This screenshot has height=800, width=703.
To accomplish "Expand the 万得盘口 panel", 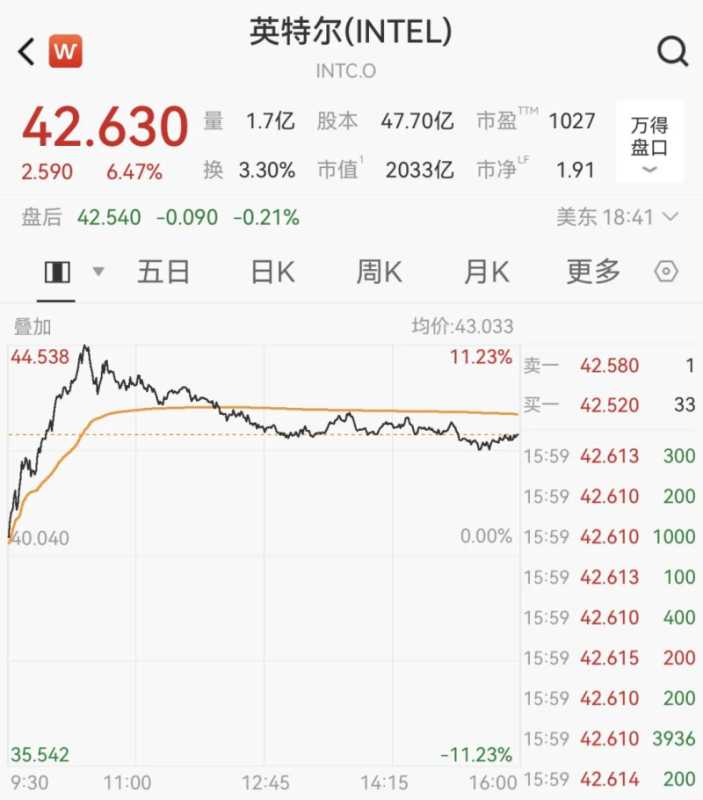I will [x=649, y=142].
